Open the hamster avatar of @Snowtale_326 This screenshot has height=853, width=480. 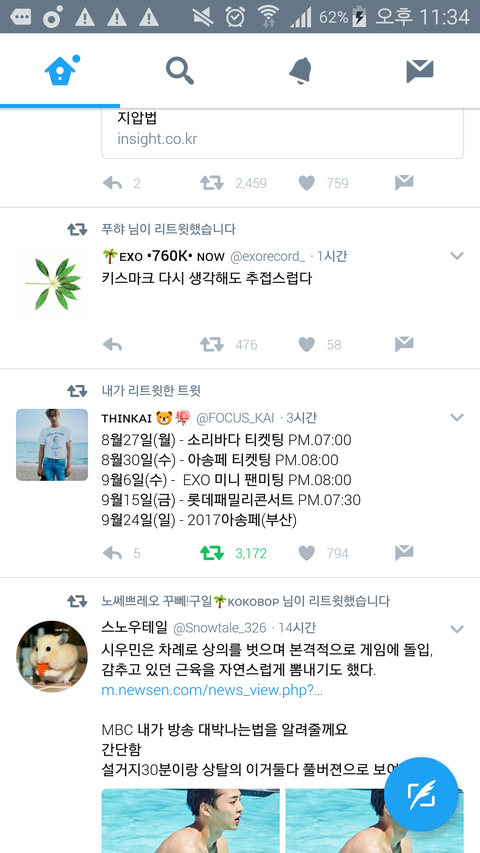(52, 656)
